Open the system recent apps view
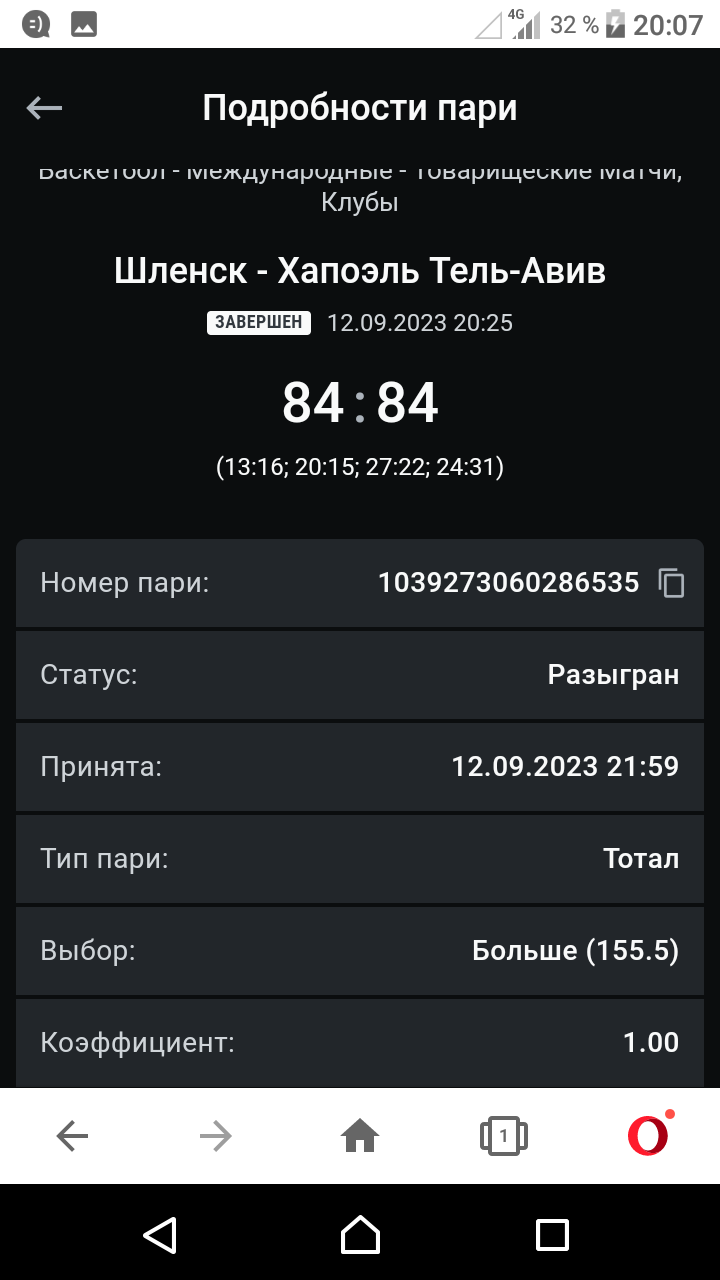 coord(552,1234)
